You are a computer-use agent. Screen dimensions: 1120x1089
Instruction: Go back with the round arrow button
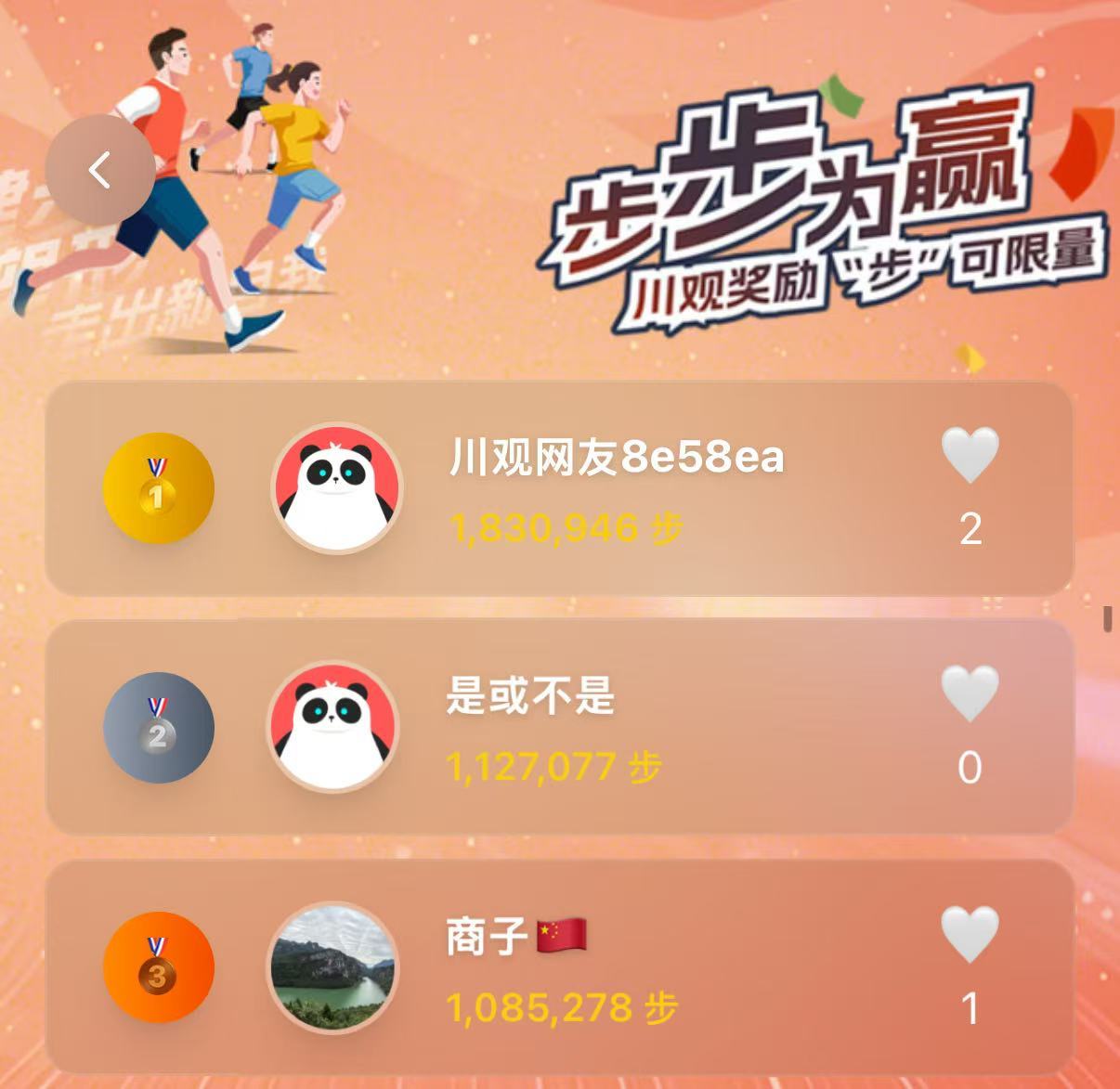click(x=100, y=170)
